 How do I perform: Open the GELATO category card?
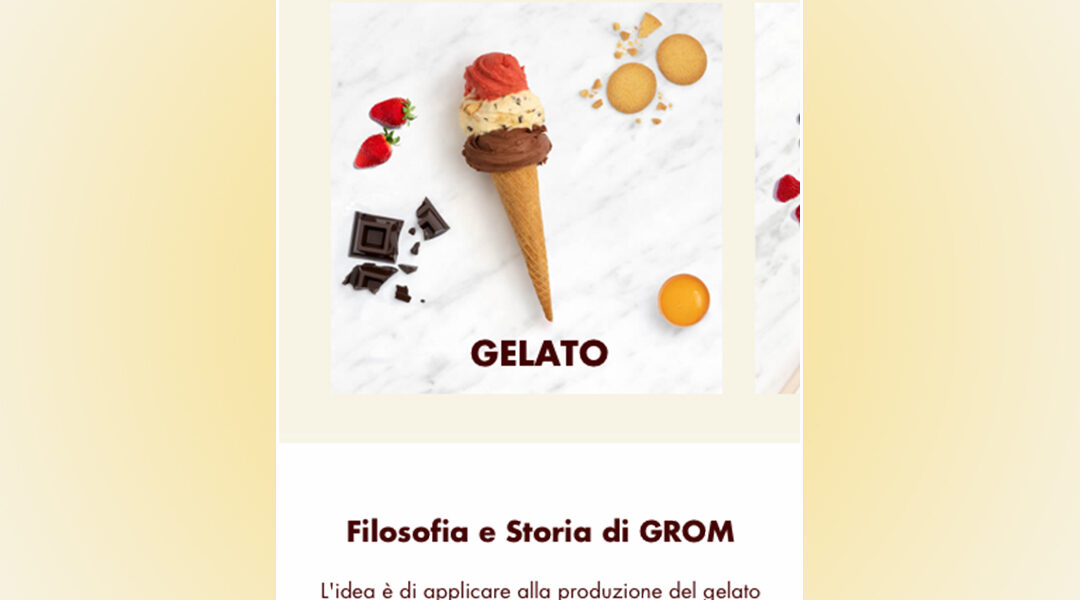coord(526,198)
